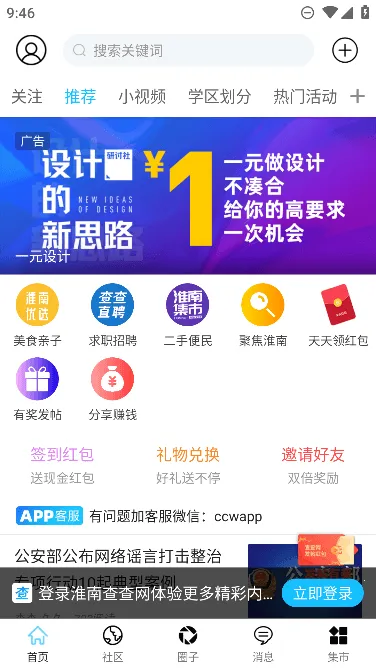
Task: Select the 学区划分 tab
Action: (x=220, y=97)
